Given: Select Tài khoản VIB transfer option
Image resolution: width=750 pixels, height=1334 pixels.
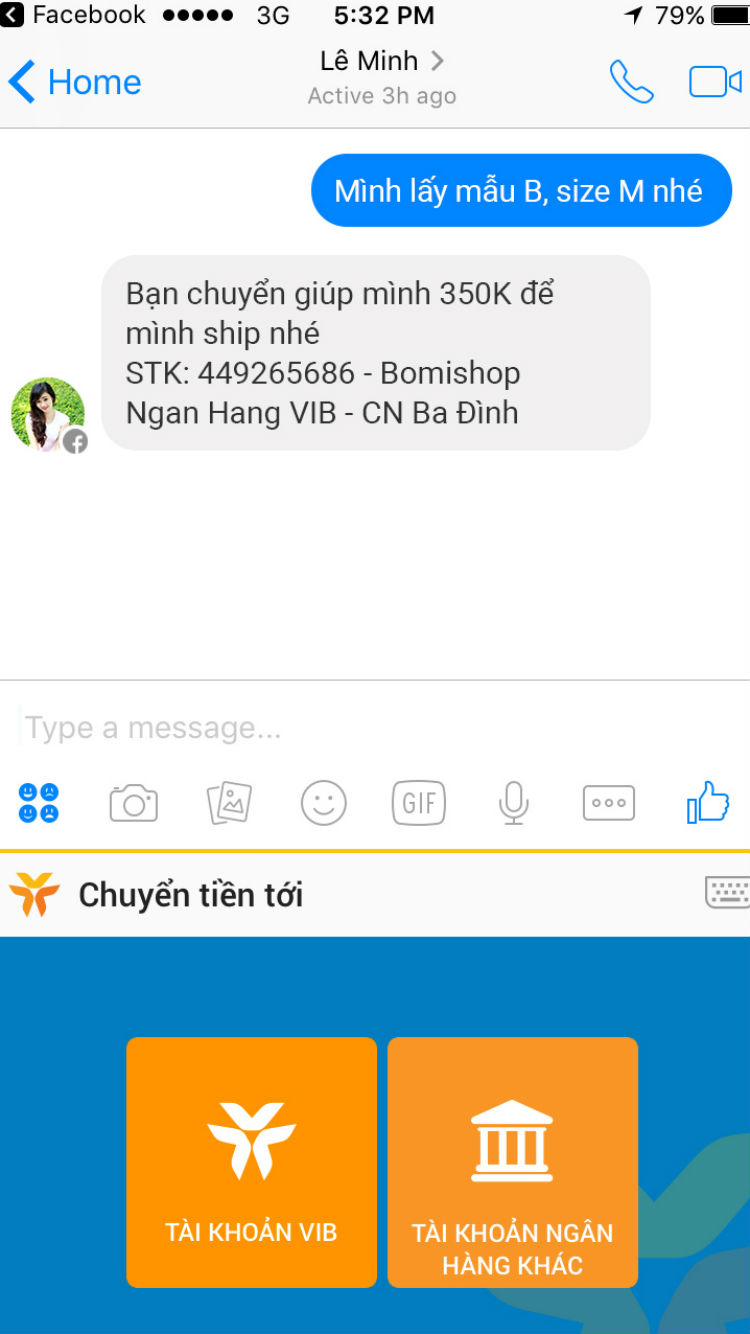Looking at the screenshot, I should [251, 1162].
